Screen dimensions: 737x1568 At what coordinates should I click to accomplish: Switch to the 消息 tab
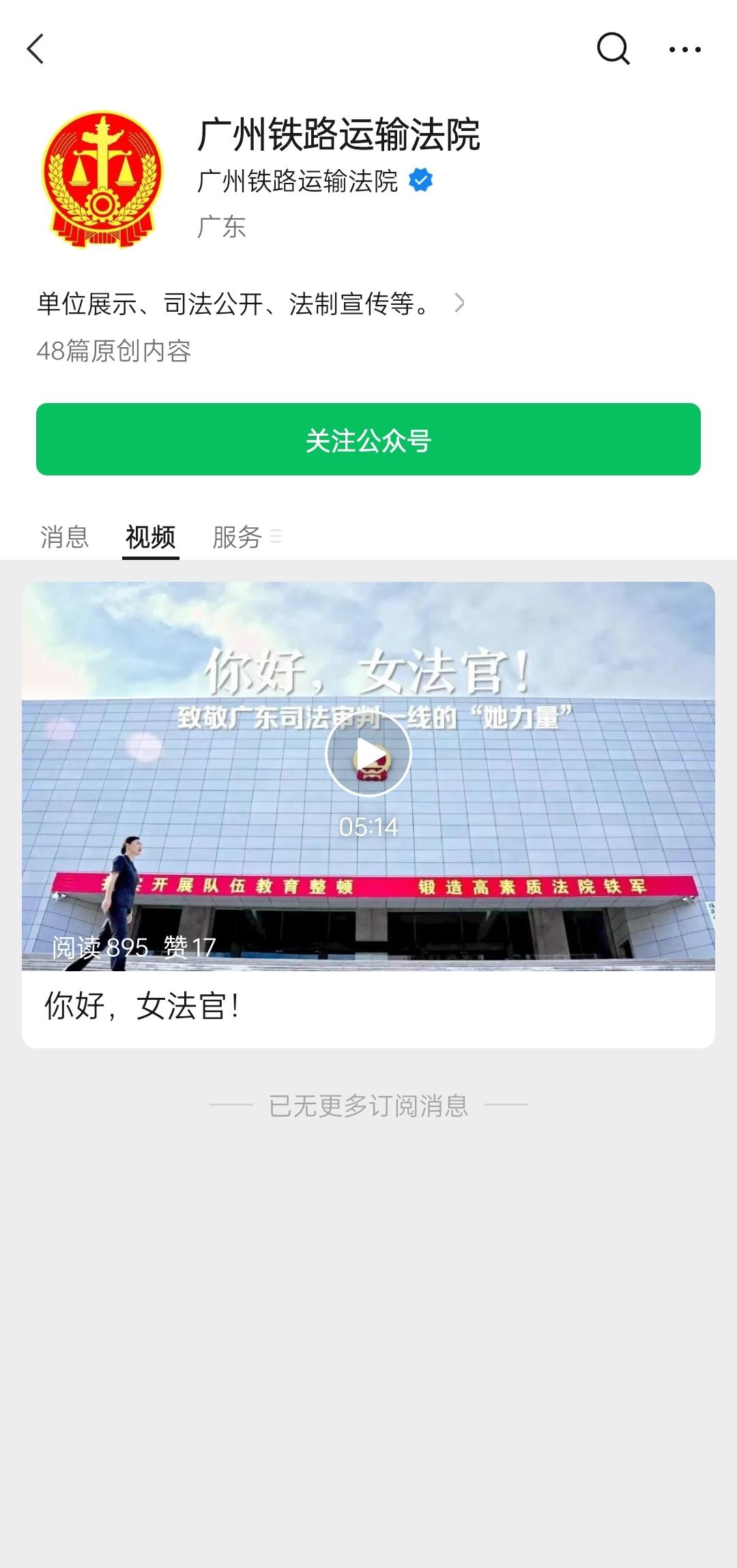(64, 537)
